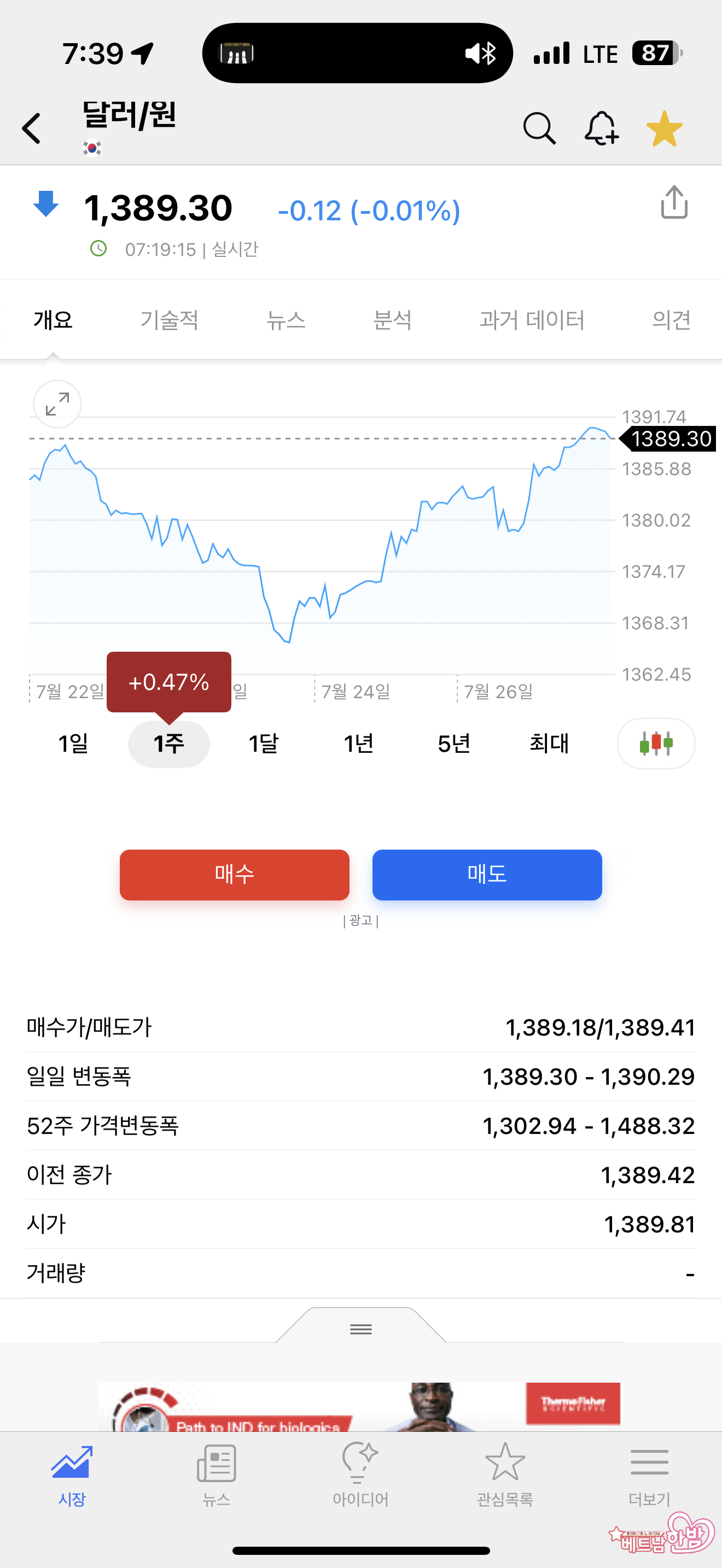722x1568 pixels.
Task: Switch the chart to 5년
Action: (x=454, y=743)
